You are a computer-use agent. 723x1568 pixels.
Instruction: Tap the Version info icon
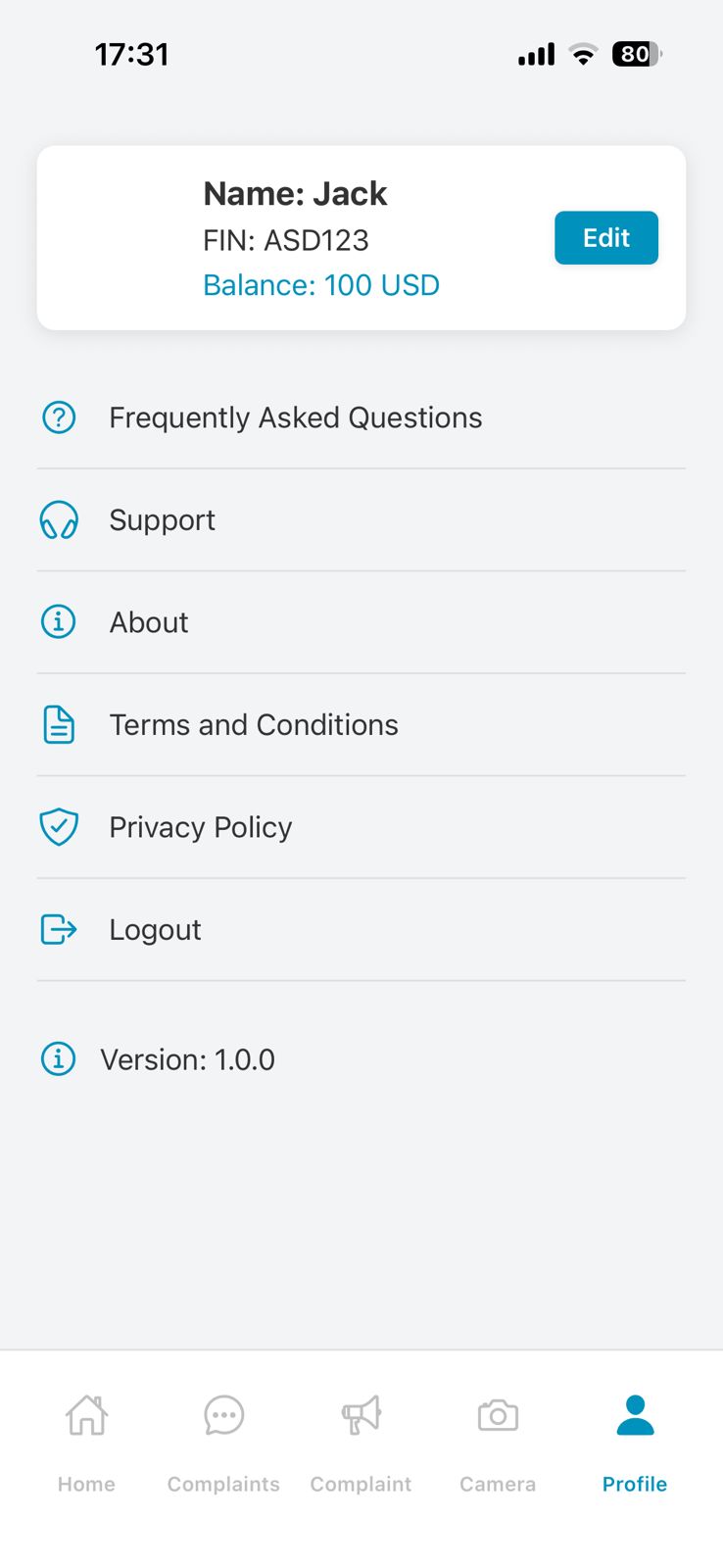[58, 1058]
